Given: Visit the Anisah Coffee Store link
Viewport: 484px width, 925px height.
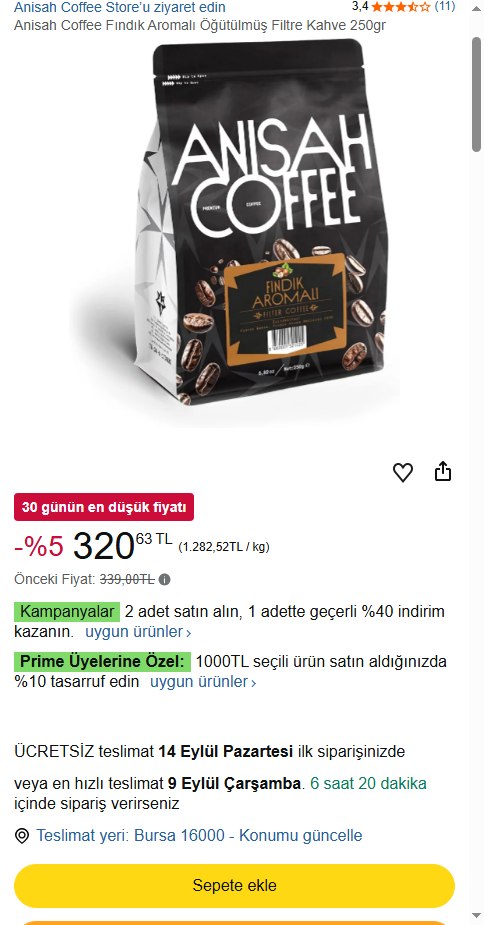Looking at the screenshot, I should point(119,8).
